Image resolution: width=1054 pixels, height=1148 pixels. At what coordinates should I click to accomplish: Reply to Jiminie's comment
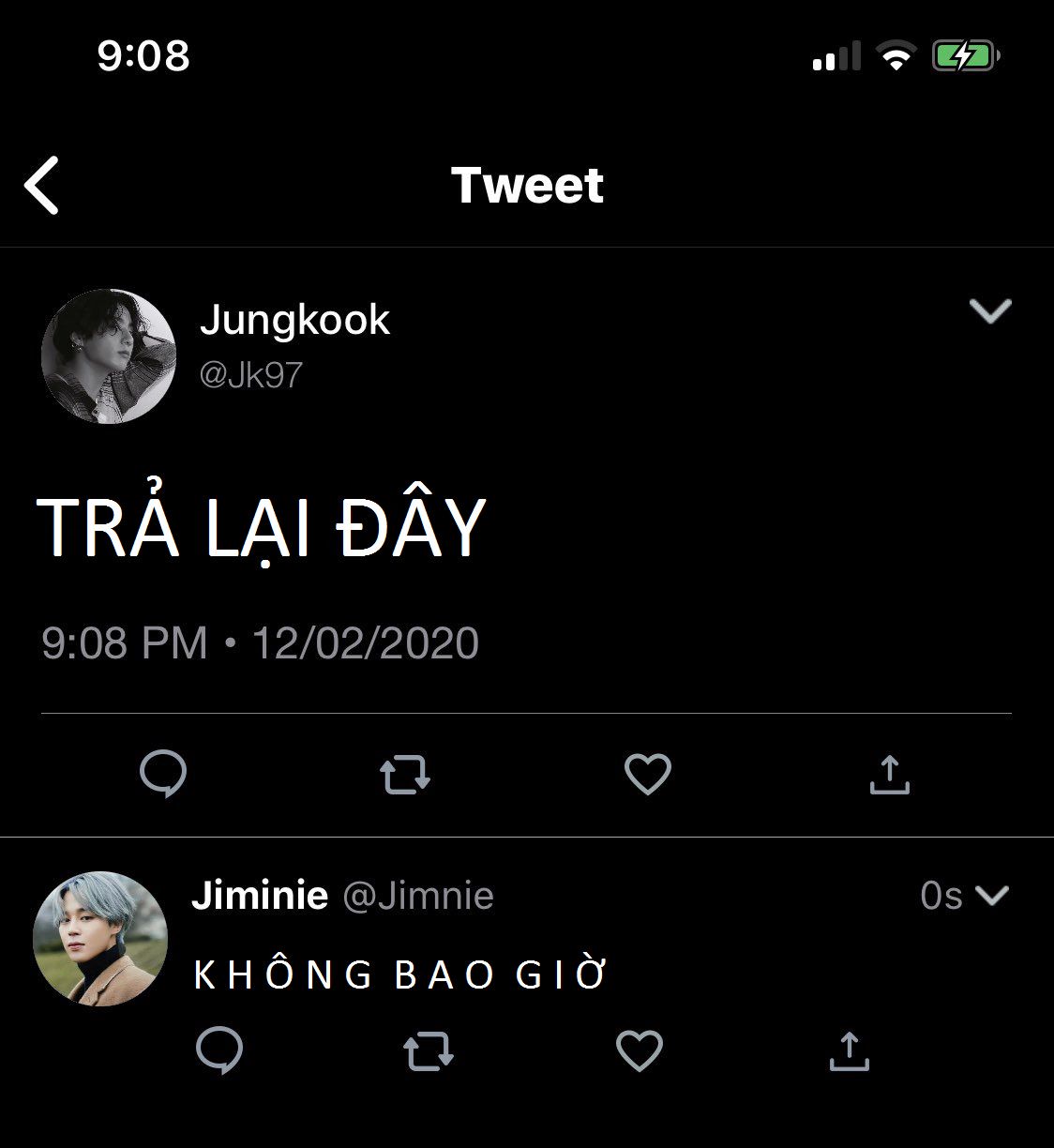[219, 1050]
